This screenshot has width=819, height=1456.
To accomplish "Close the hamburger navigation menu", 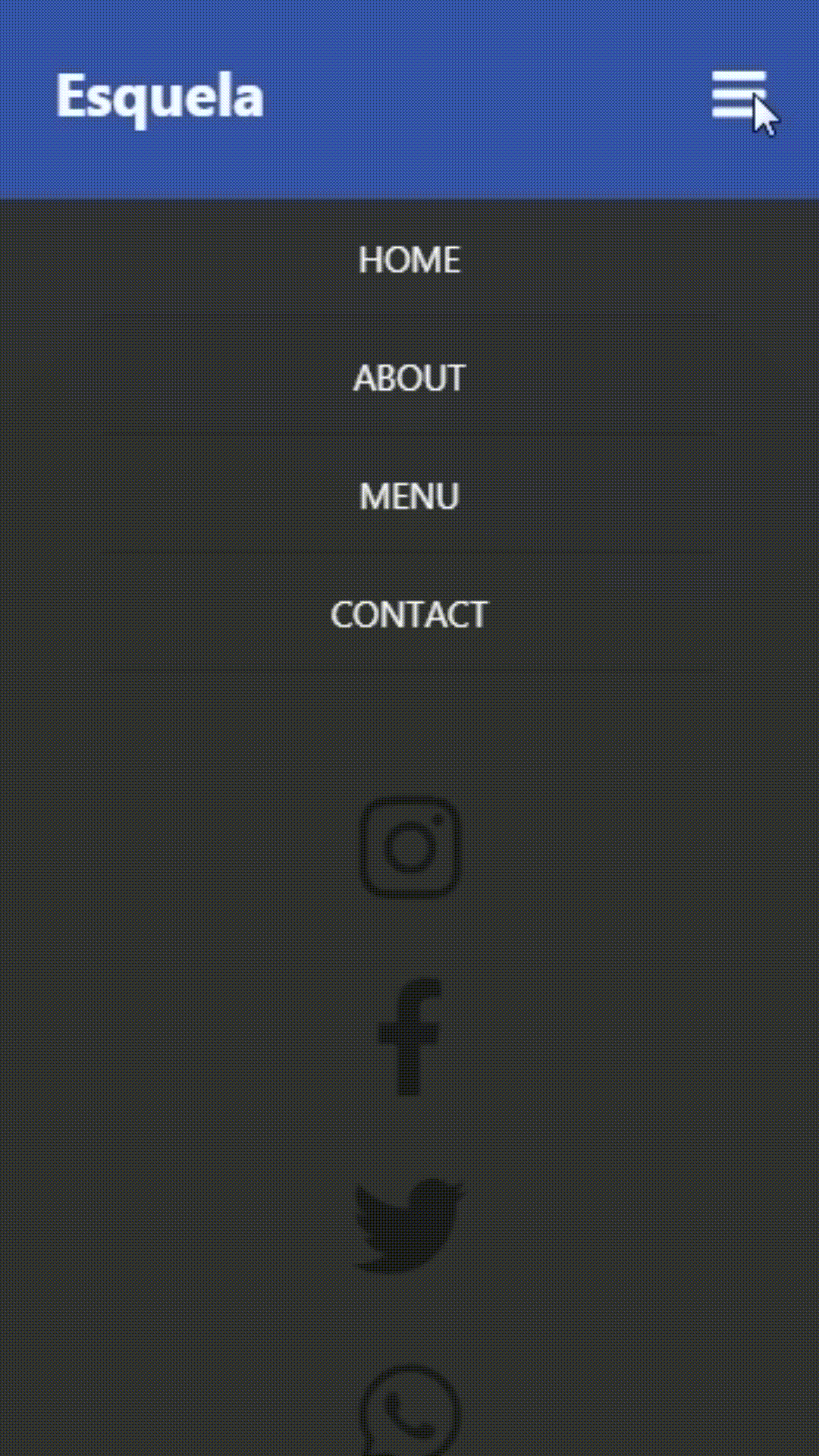I will (x=739, y=96).
